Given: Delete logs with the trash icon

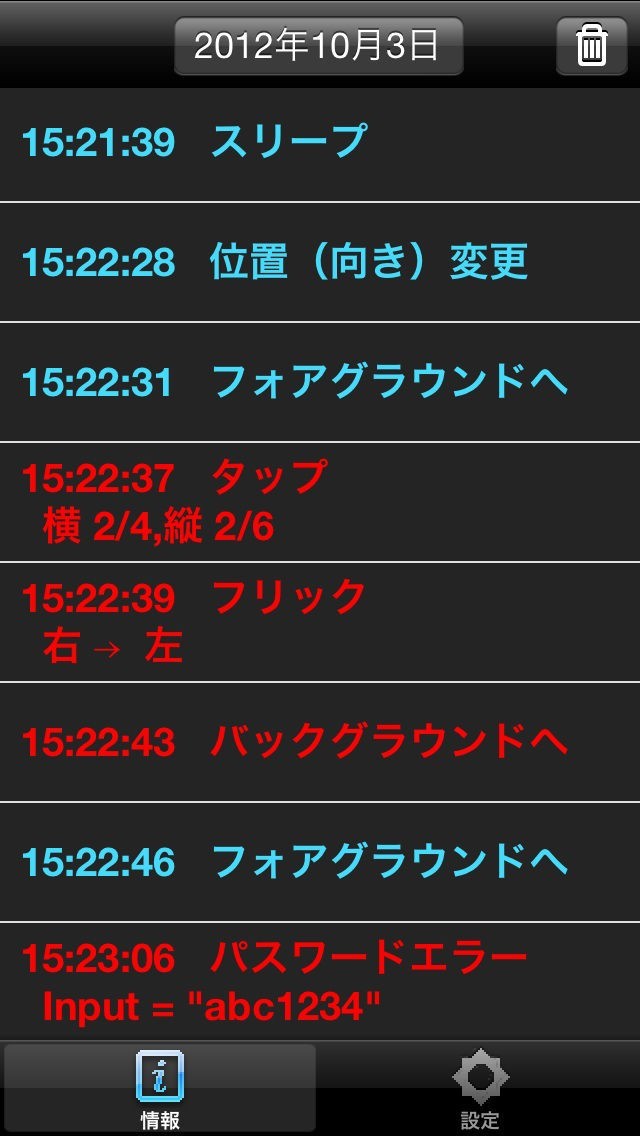Looking at the screenshot, I should click(x=591, y=46).
